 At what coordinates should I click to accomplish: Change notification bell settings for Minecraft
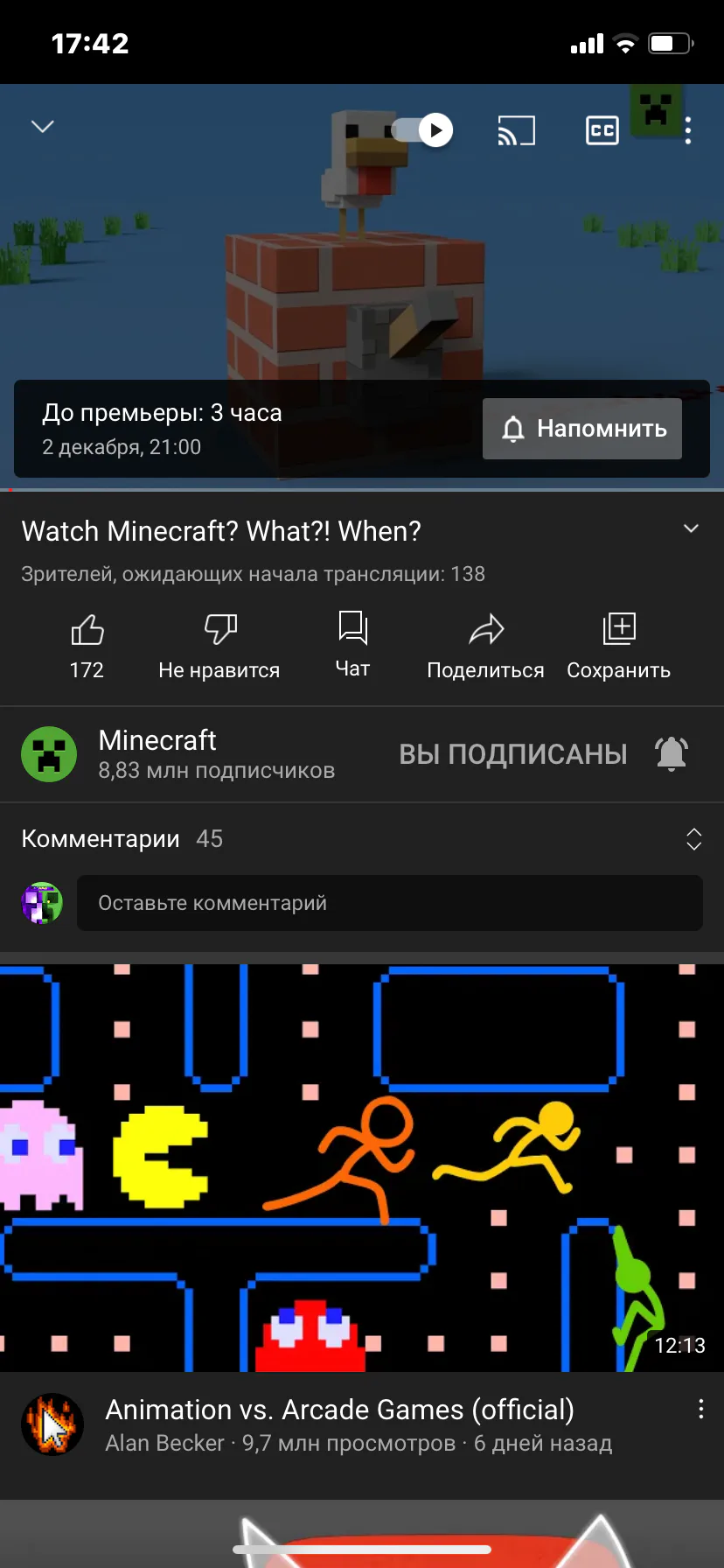[672, 754]
